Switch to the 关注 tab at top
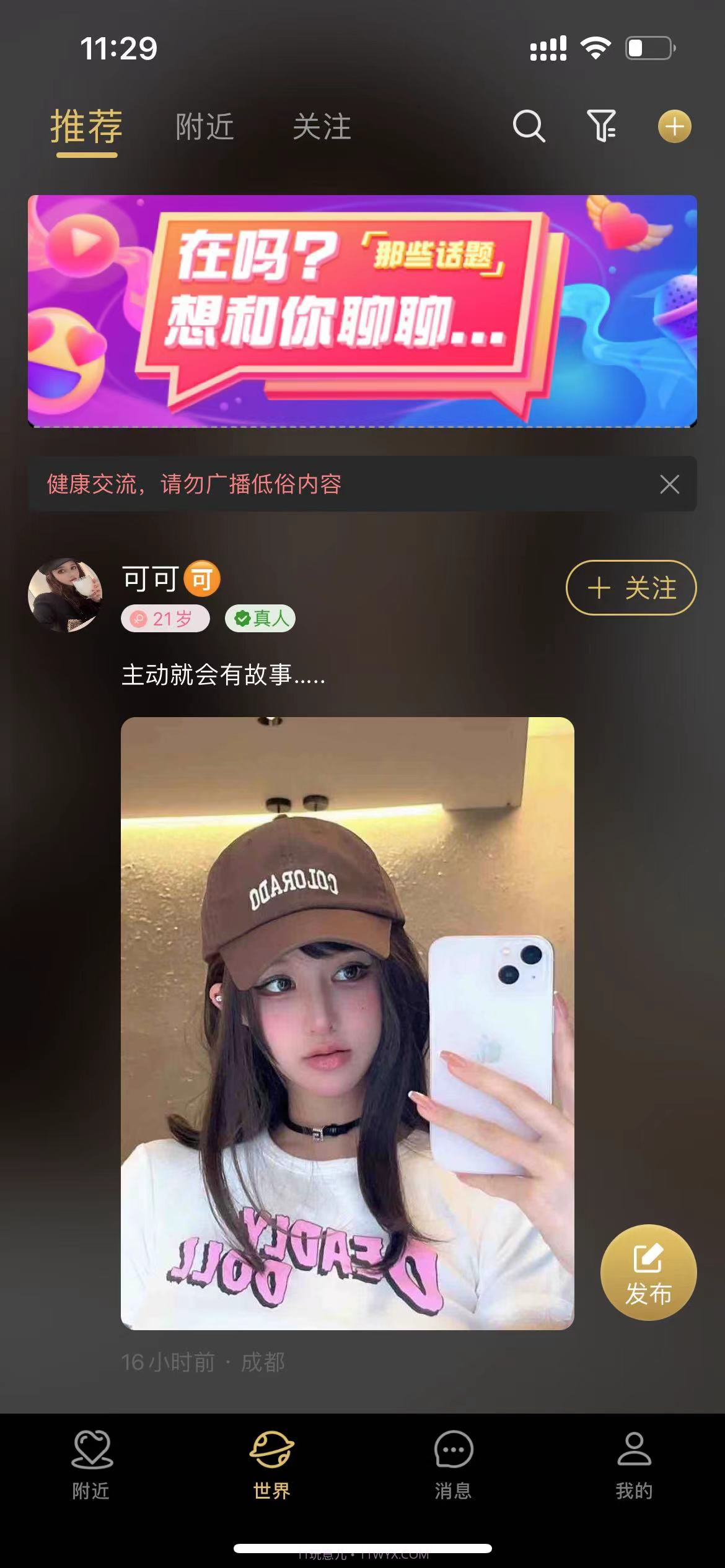Viewport: 725px width, 1568px height. coord(322,127)
